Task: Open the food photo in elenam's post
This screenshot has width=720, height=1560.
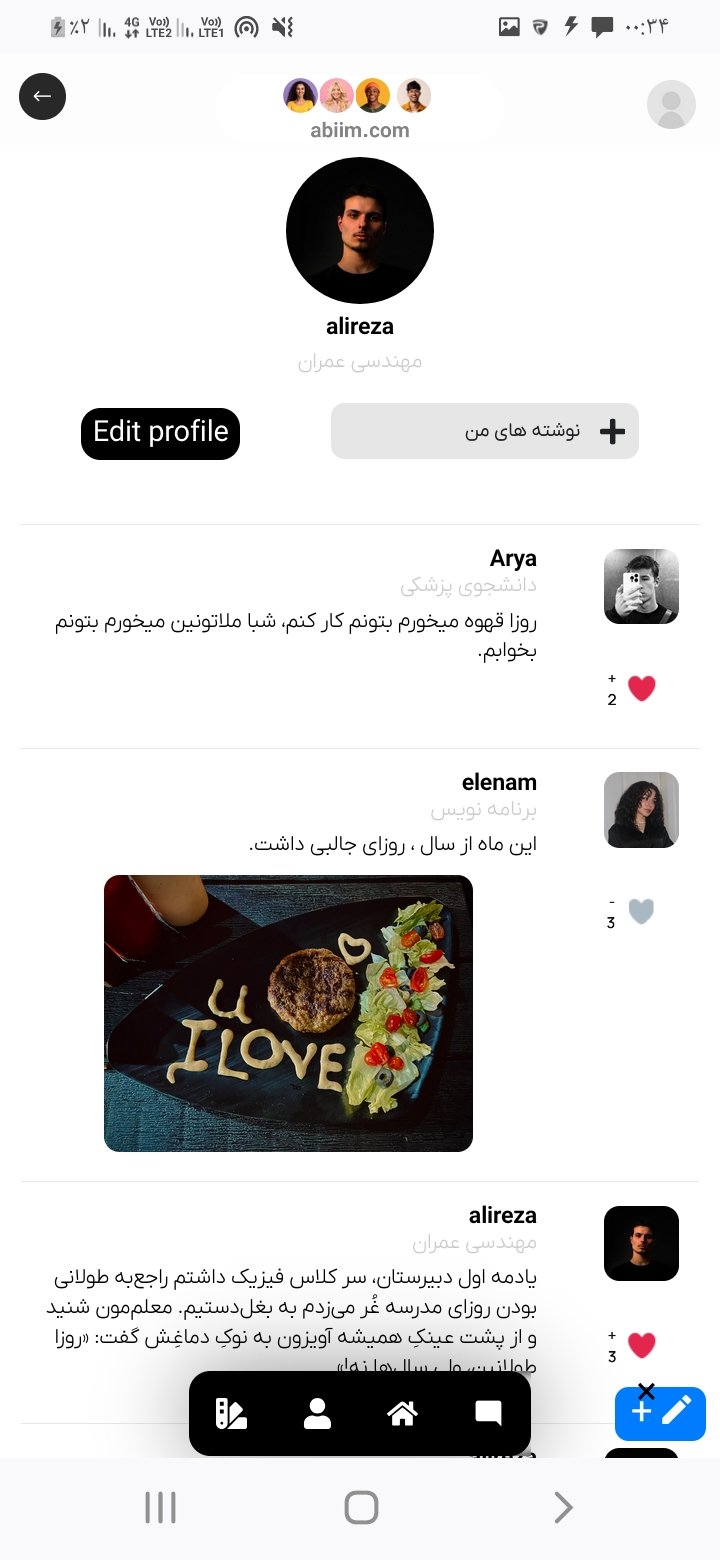Action: pyautogui.click(x=288, y=1013)
